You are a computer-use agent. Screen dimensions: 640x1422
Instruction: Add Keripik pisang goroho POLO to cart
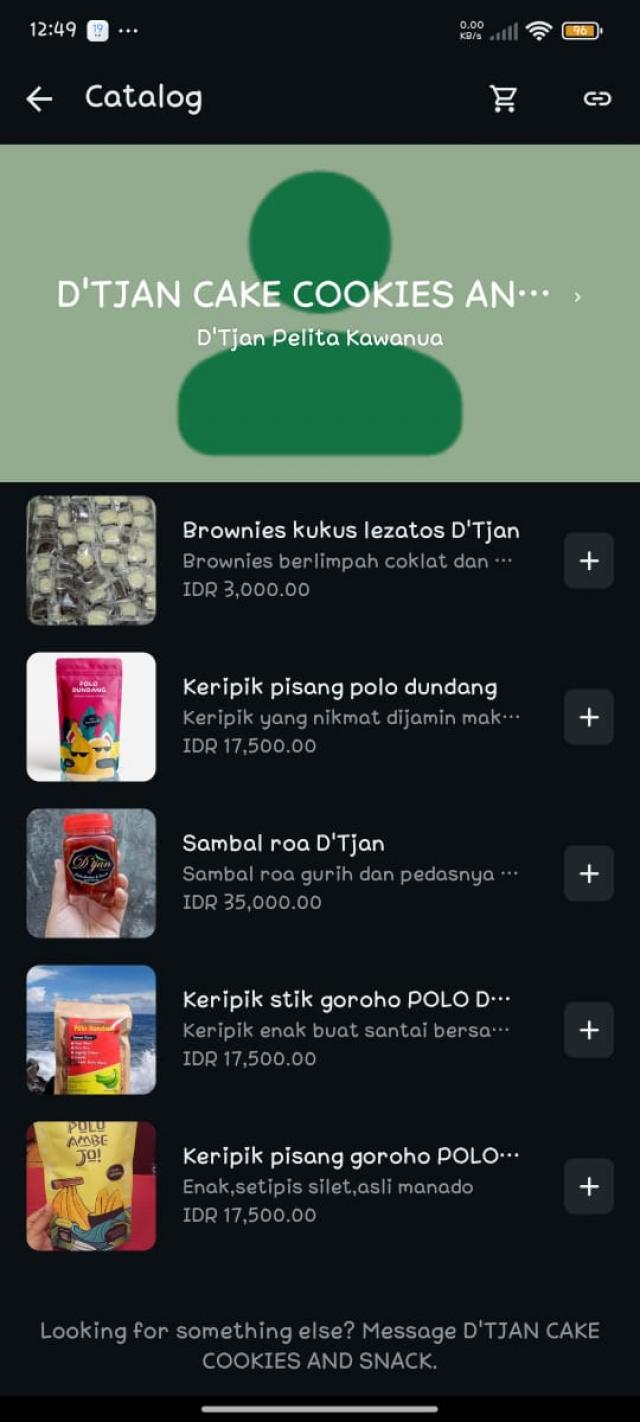589,1186
